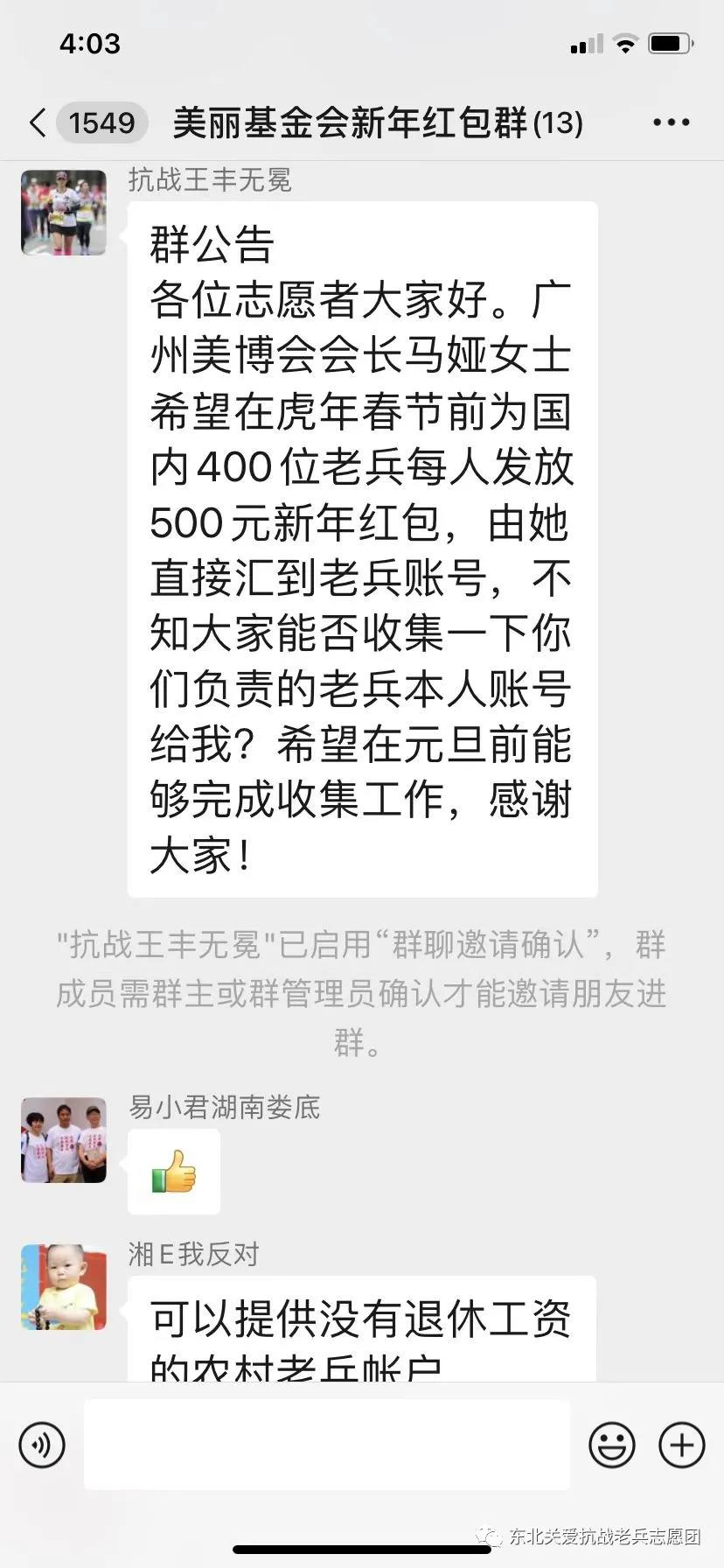Open the plus attachments menu
The height and width of the screenshot is (1568, 724).
point(681,1444)
